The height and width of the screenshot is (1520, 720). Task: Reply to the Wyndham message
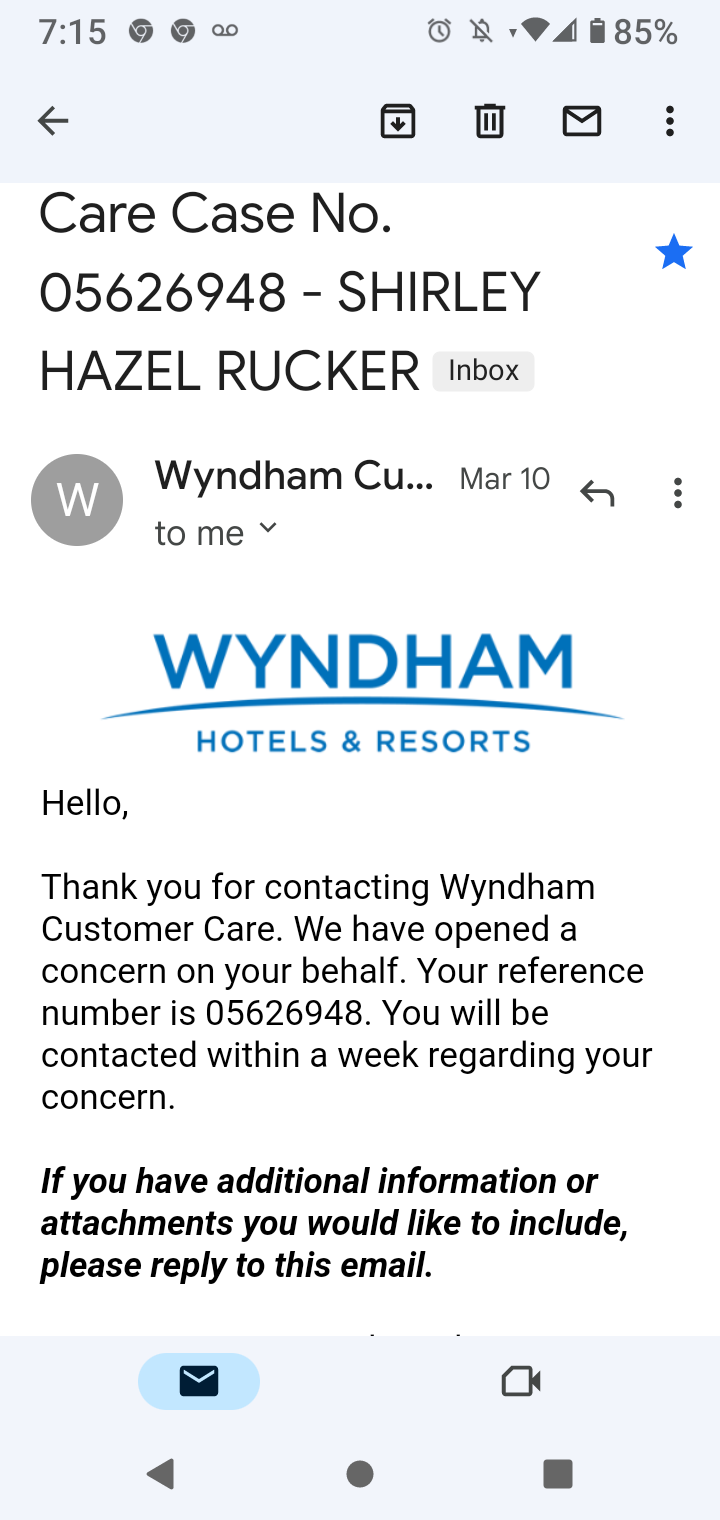point(597,493)
